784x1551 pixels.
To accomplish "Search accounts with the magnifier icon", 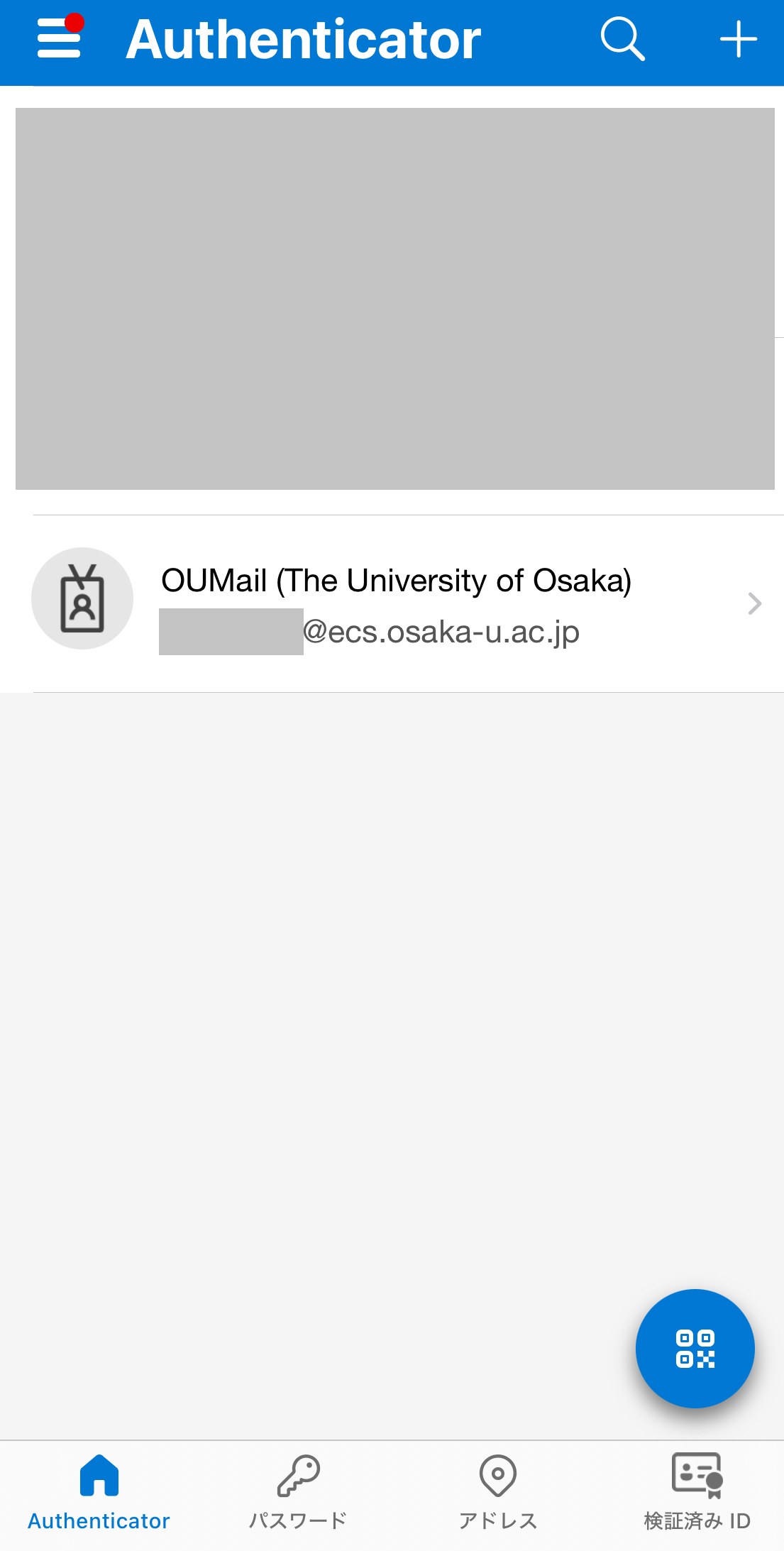I will [x=622, y=39].
